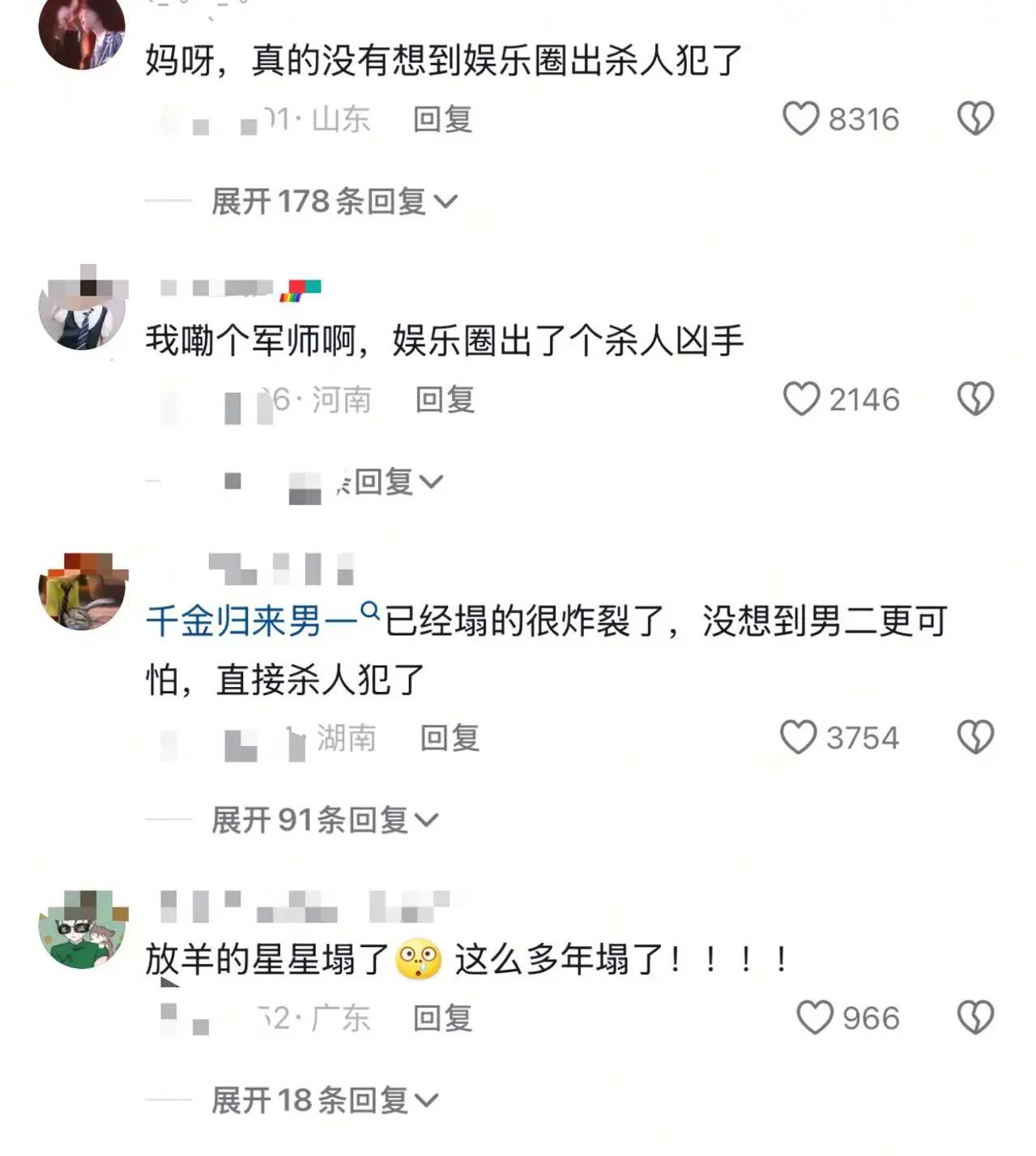The image size is (1036, 1156).
Task: Open avatar of 我嘞个军师啊 commenter
Action: [x=82, y=309]
